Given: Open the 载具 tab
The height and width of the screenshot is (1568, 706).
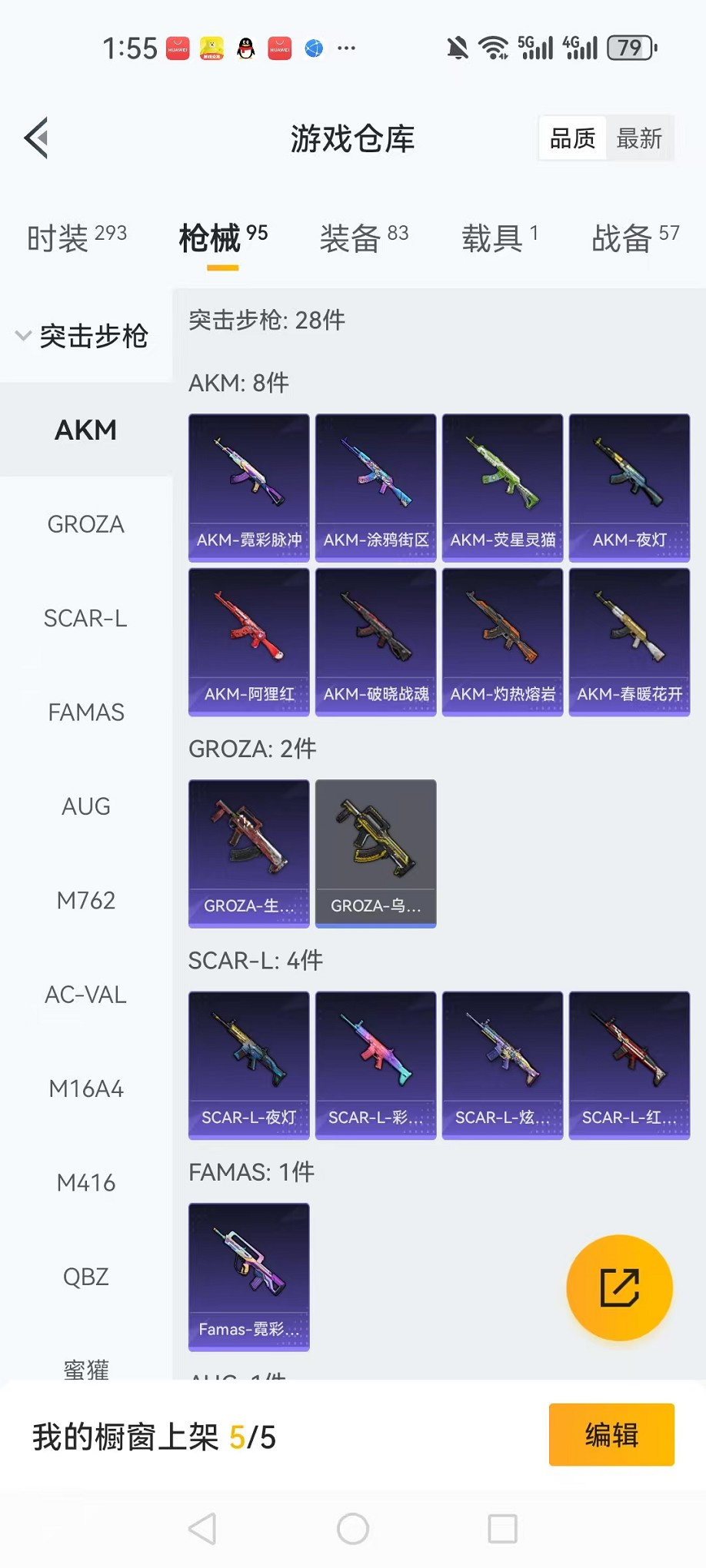Looking at the screenshot, I should [x=499, y=238].
